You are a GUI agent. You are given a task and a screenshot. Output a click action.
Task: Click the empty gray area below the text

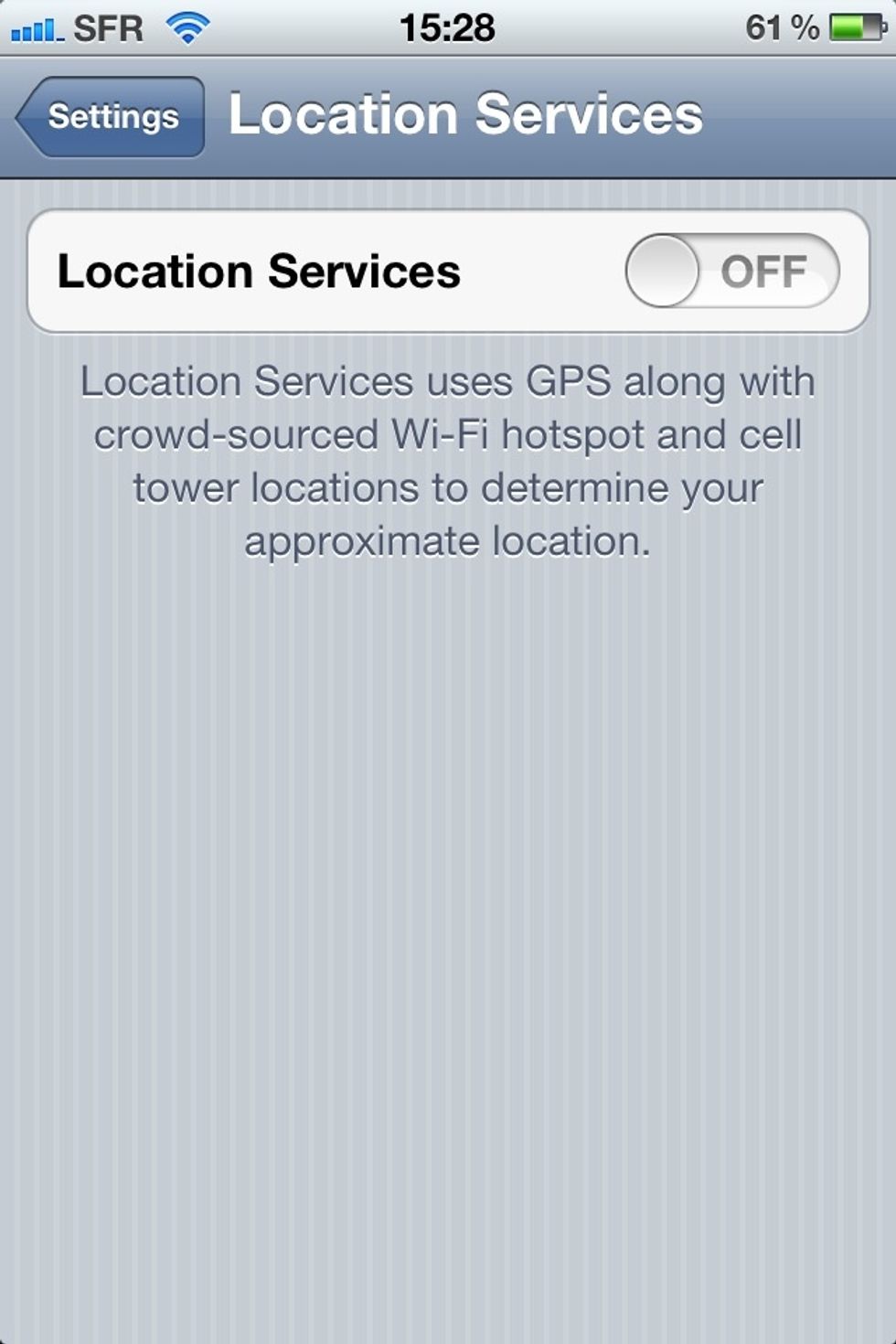tap(447, 914)
